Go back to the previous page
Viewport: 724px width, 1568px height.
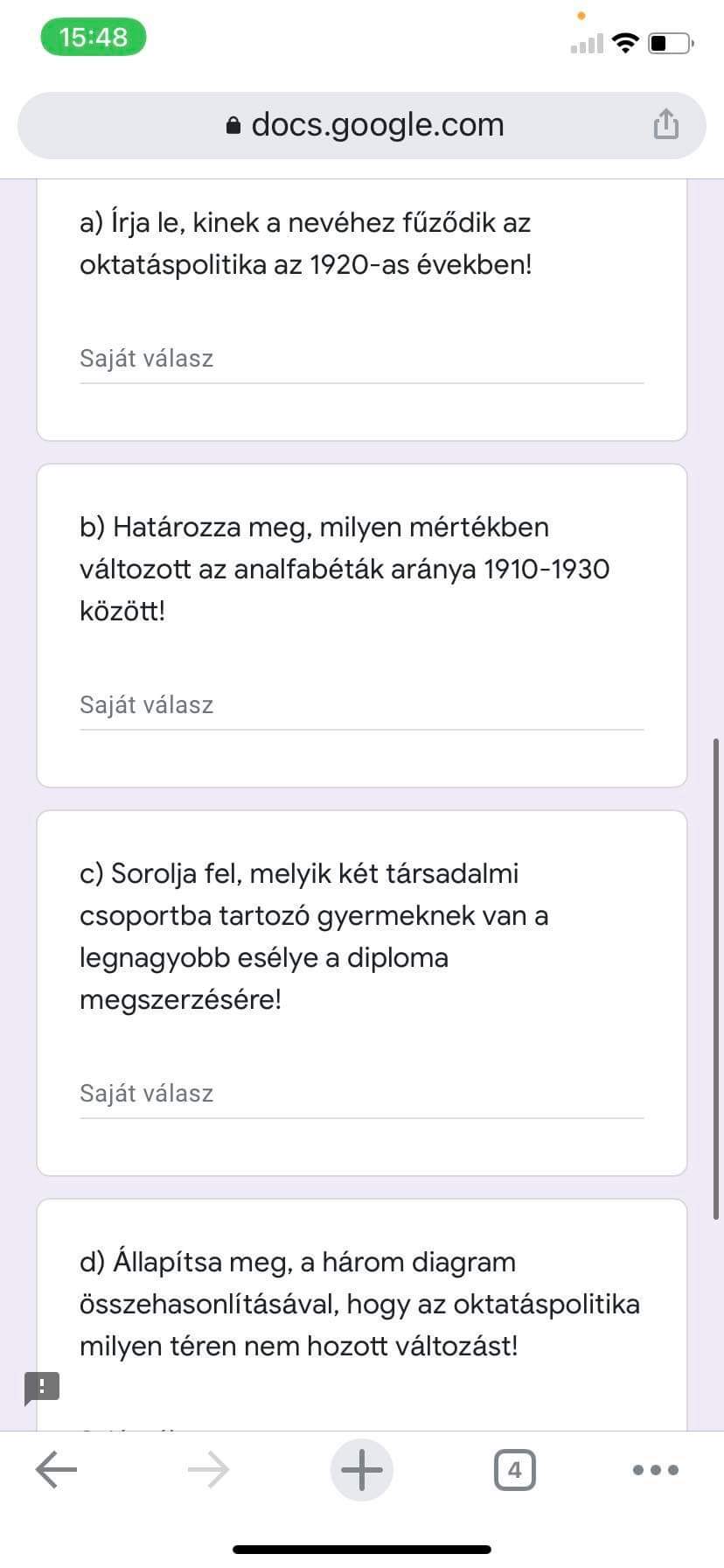coord(57,1470)
